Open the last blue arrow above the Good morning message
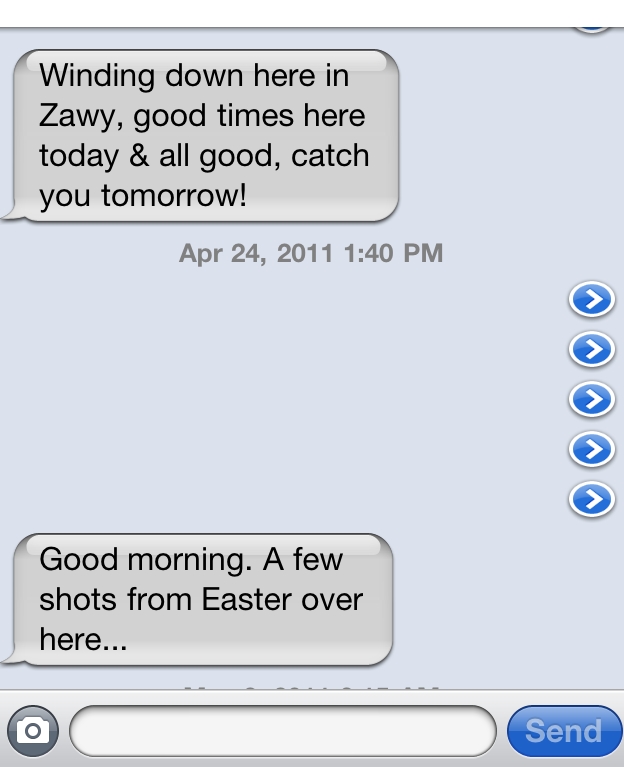This screenshot has height=767, width=624. 591,499
